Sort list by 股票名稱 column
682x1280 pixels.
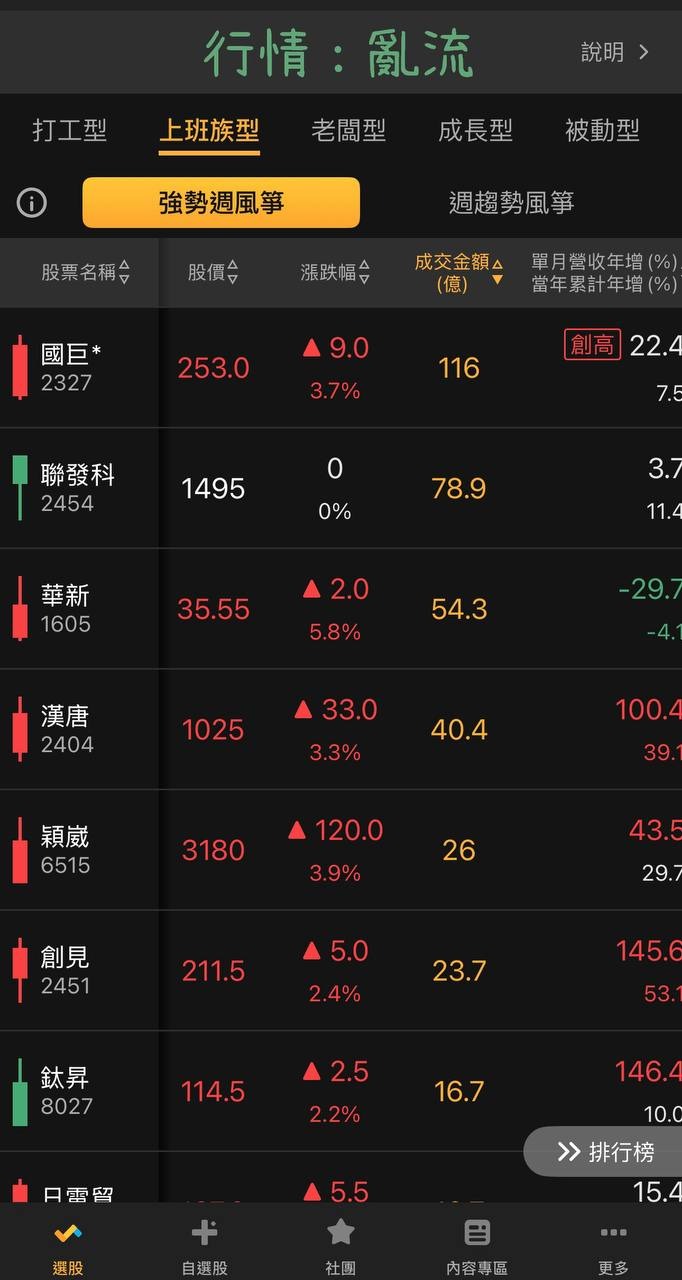click(85, 272)
